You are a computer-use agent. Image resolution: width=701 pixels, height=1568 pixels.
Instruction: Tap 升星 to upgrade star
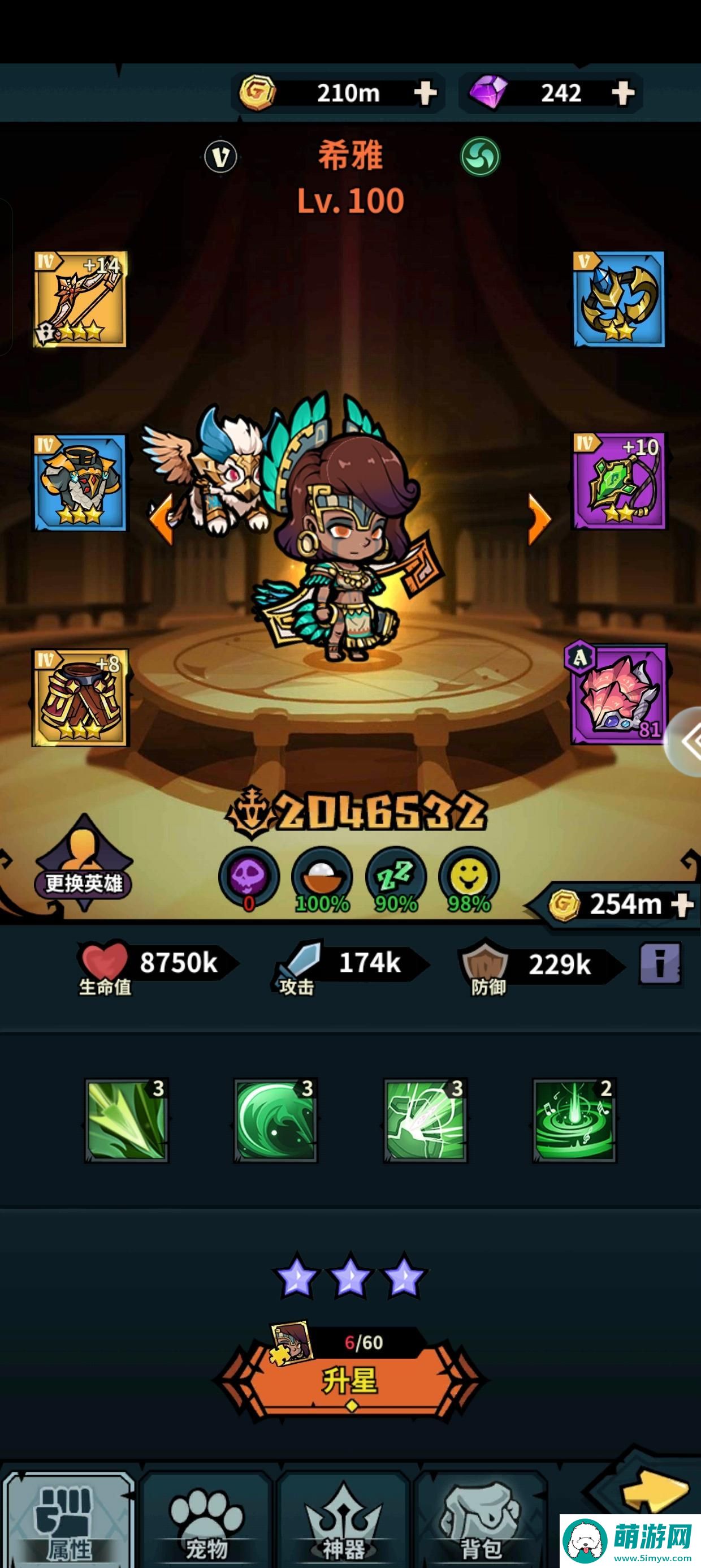350,1381
